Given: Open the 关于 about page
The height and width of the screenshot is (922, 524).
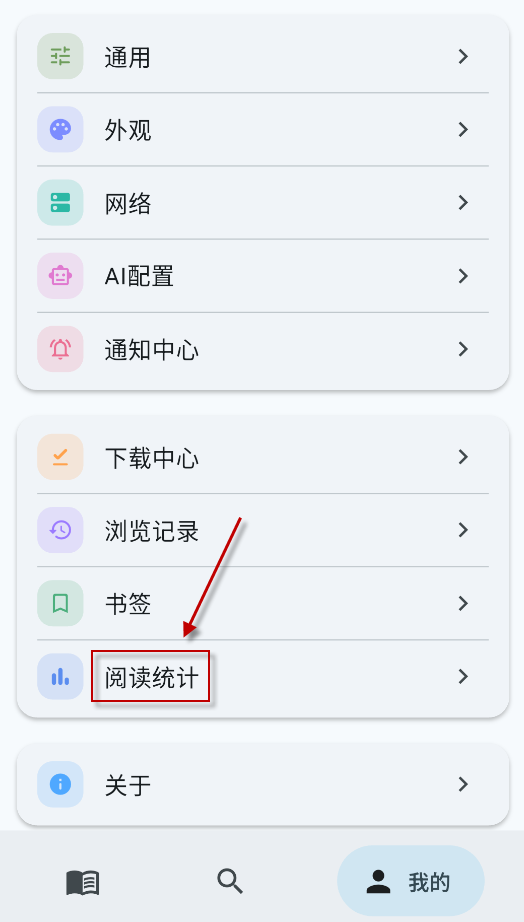Looking at the screenshot, I should [x=262, y=784].
